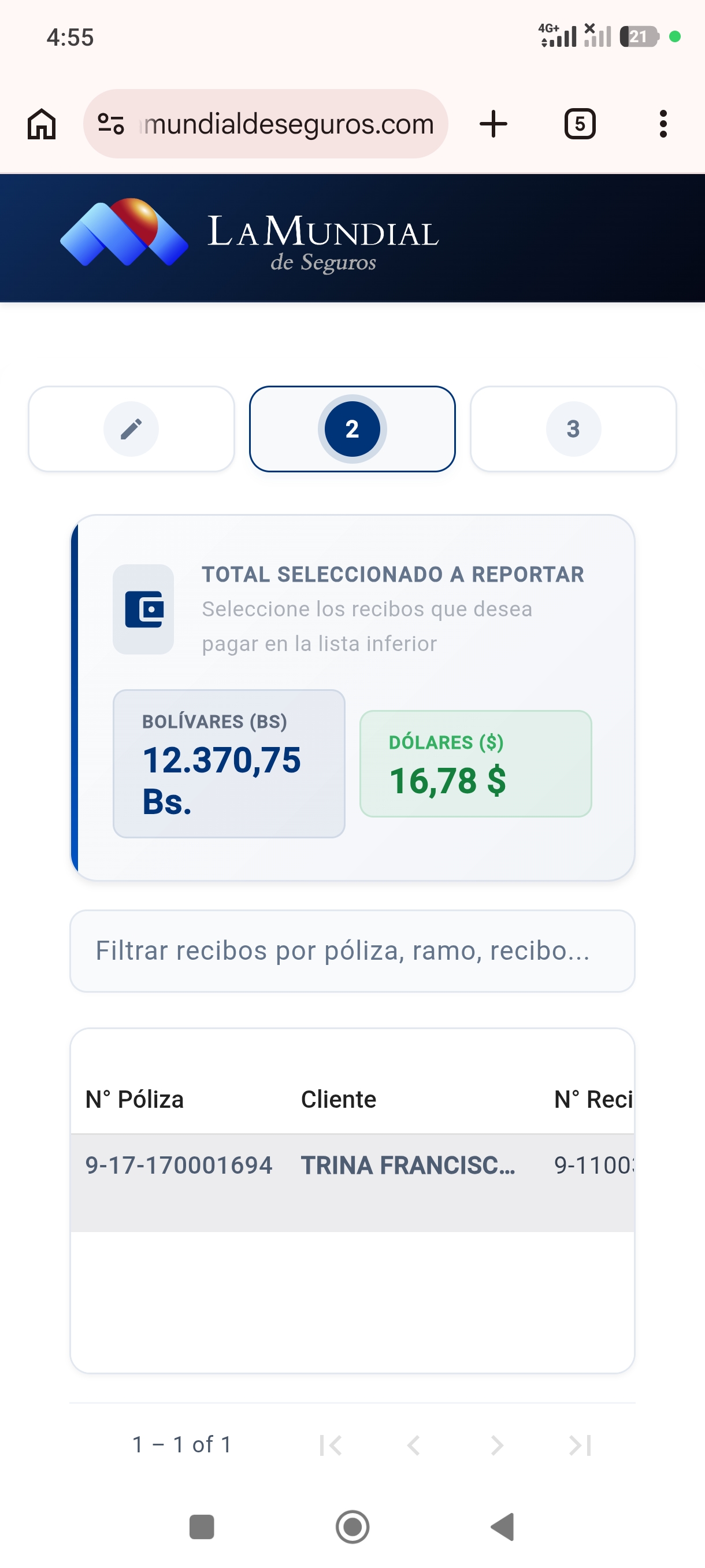The height and width of the screenshot is (1568, 705).
Task: Tap the mundialdeseguros.com address bar
Action: pyautogui.click(x=265, y=124)
